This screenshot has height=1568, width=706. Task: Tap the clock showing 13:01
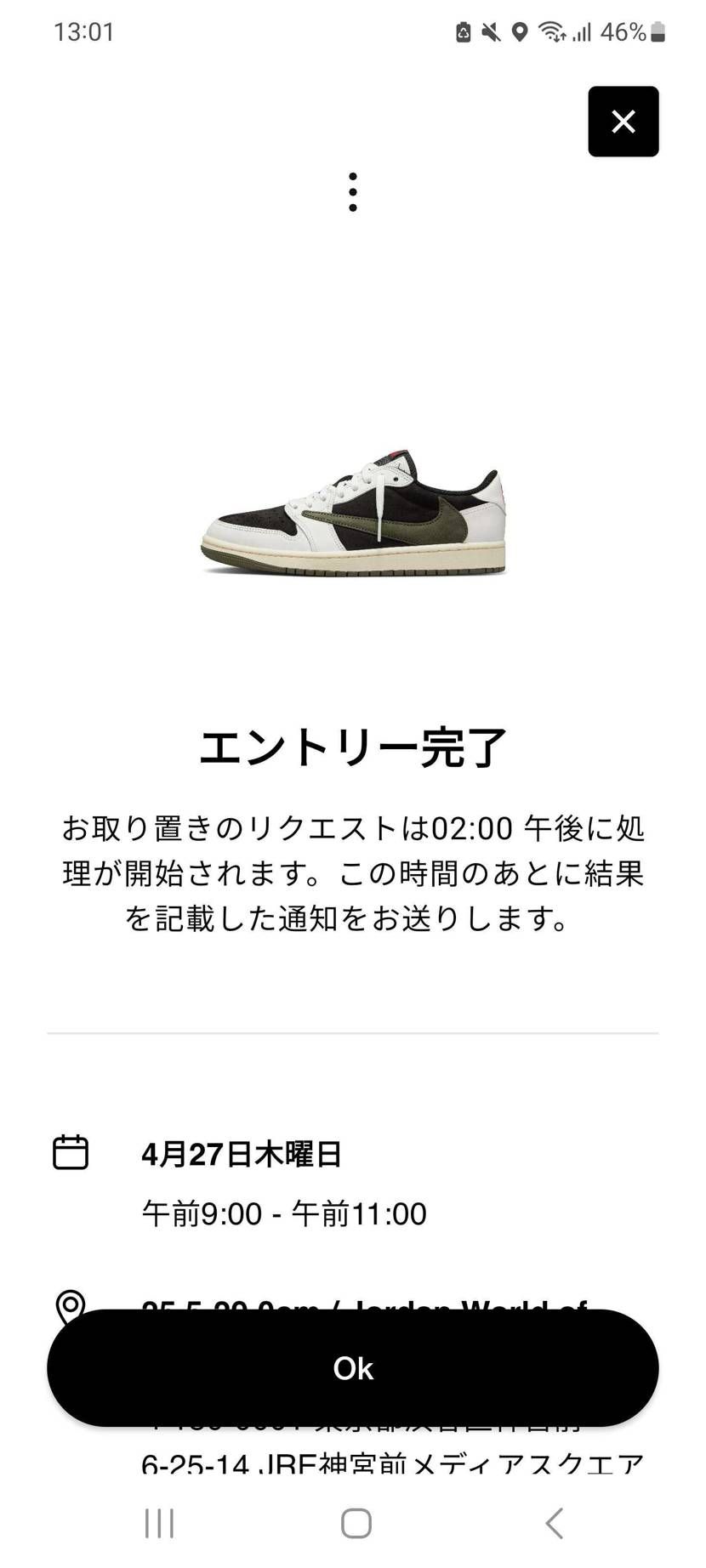coord(85,32)
